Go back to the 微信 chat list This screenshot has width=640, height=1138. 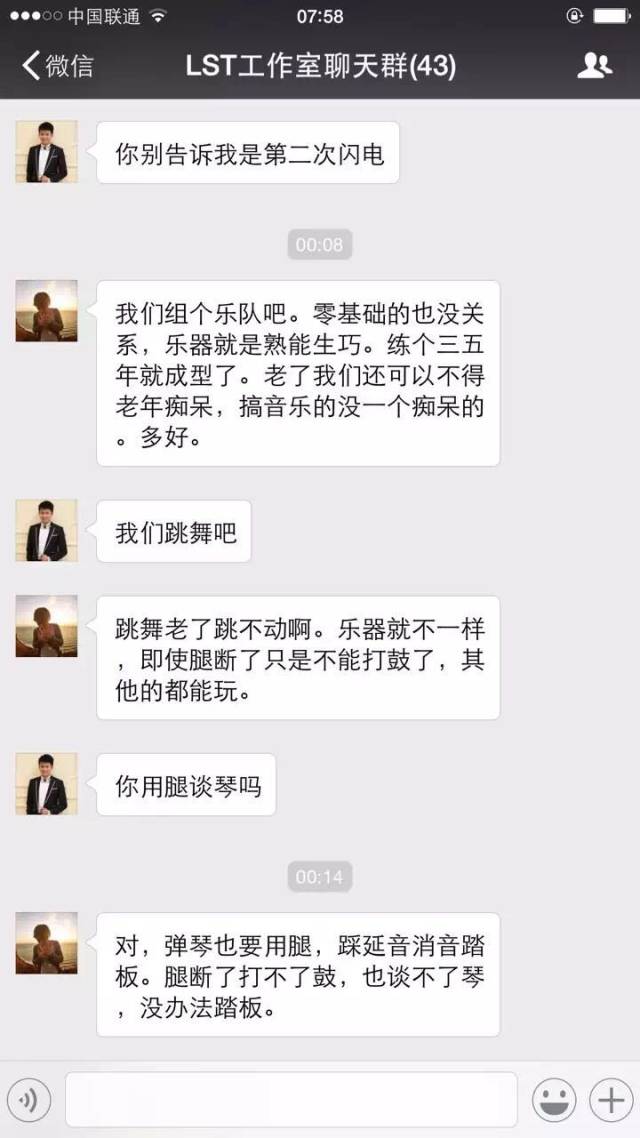tap(57, 66)
